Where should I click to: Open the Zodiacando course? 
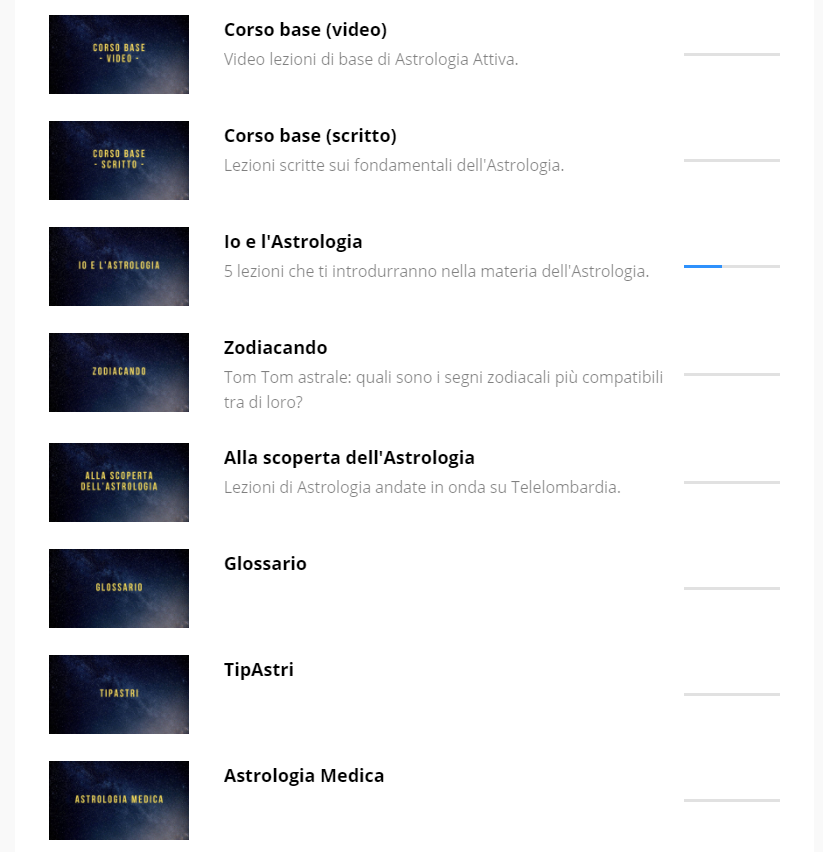[x=275, y=348]
